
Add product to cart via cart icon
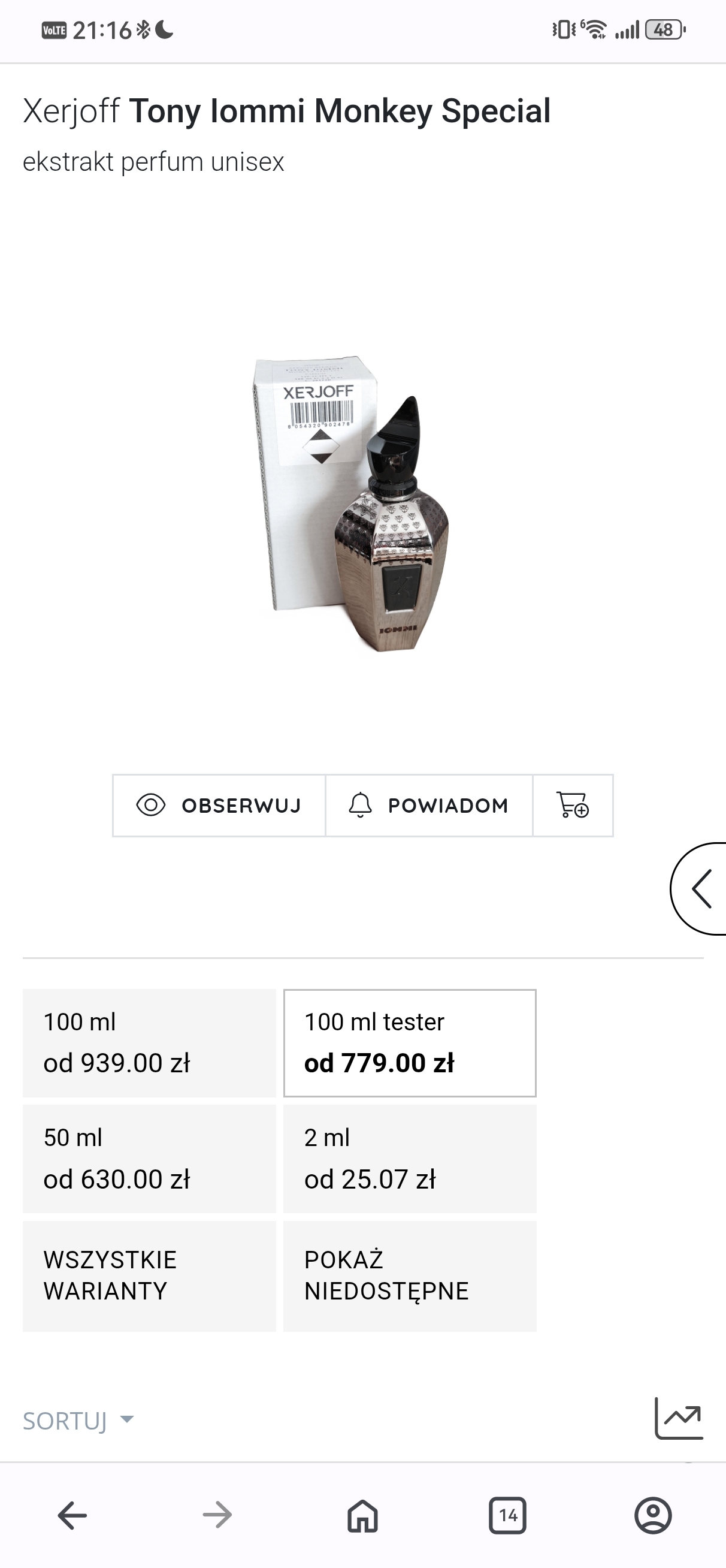coord(573,806)
